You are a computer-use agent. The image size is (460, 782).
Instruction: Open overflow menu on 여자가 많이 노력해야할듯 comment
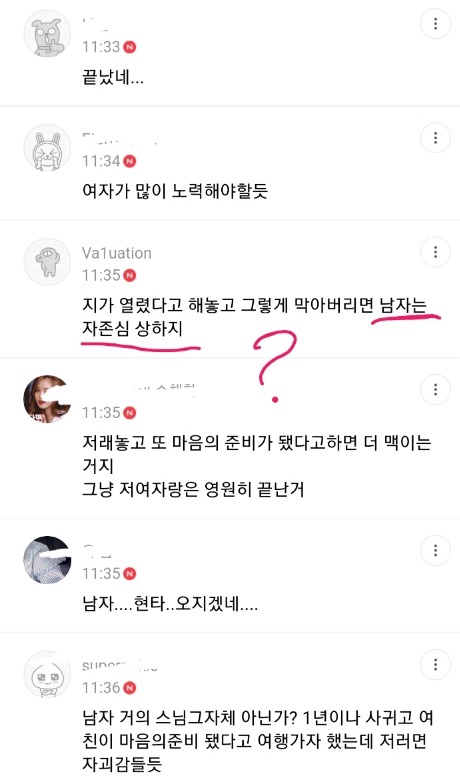click(x=436, y=138)
